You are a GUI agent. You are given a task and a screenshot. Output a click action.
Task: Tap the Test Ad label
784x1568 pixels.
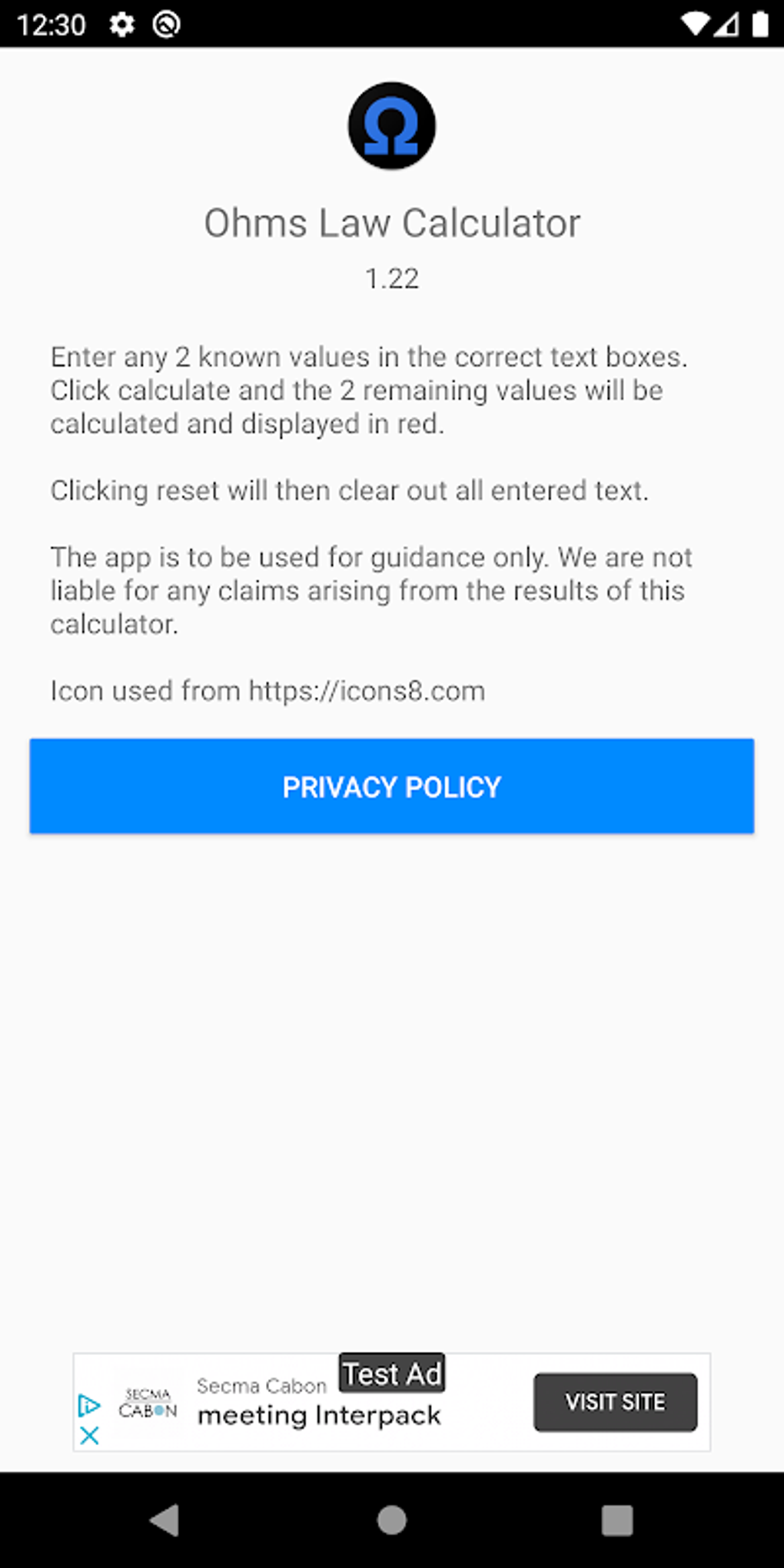(391, 1373)
